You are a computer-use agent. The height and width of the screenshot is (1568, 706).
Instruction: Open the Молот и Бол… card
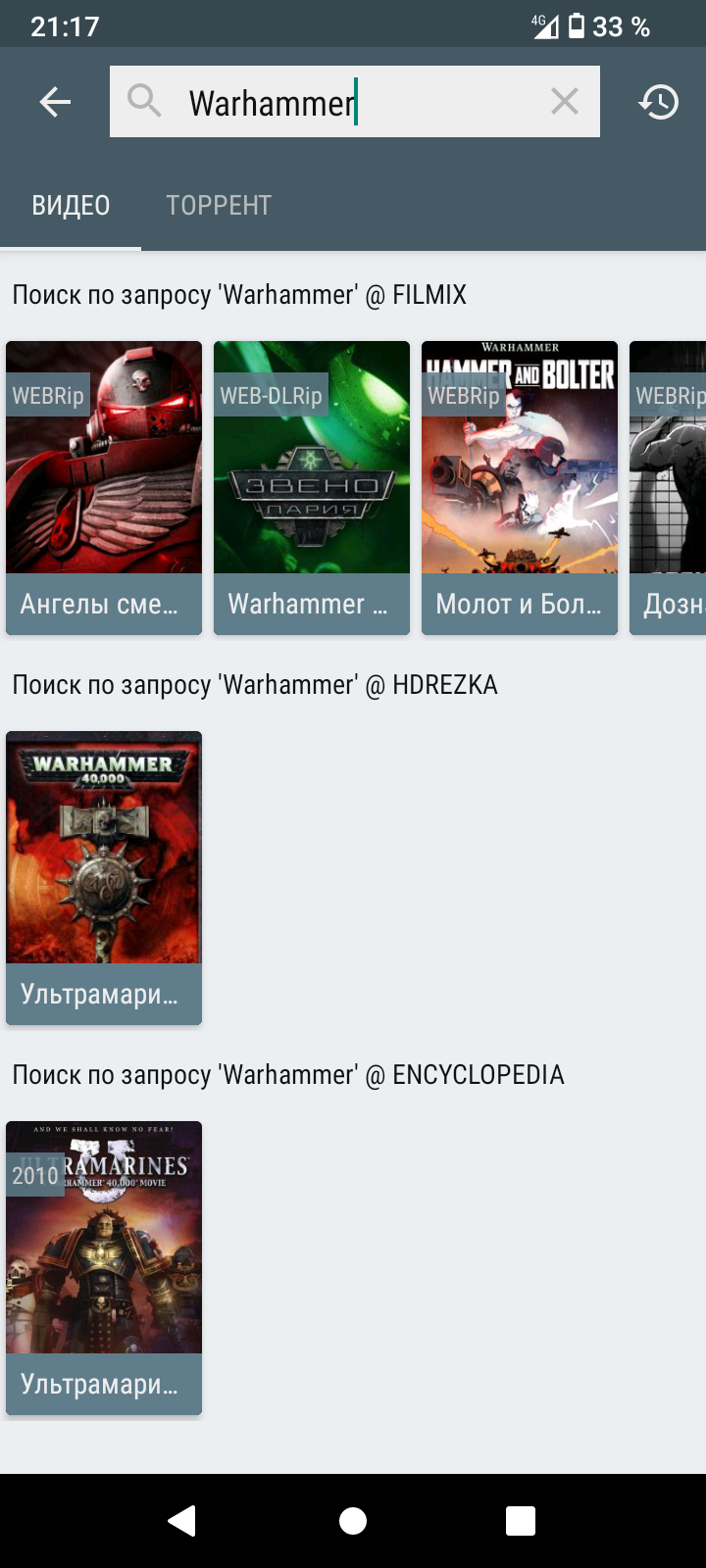click(x=520, y=487)
